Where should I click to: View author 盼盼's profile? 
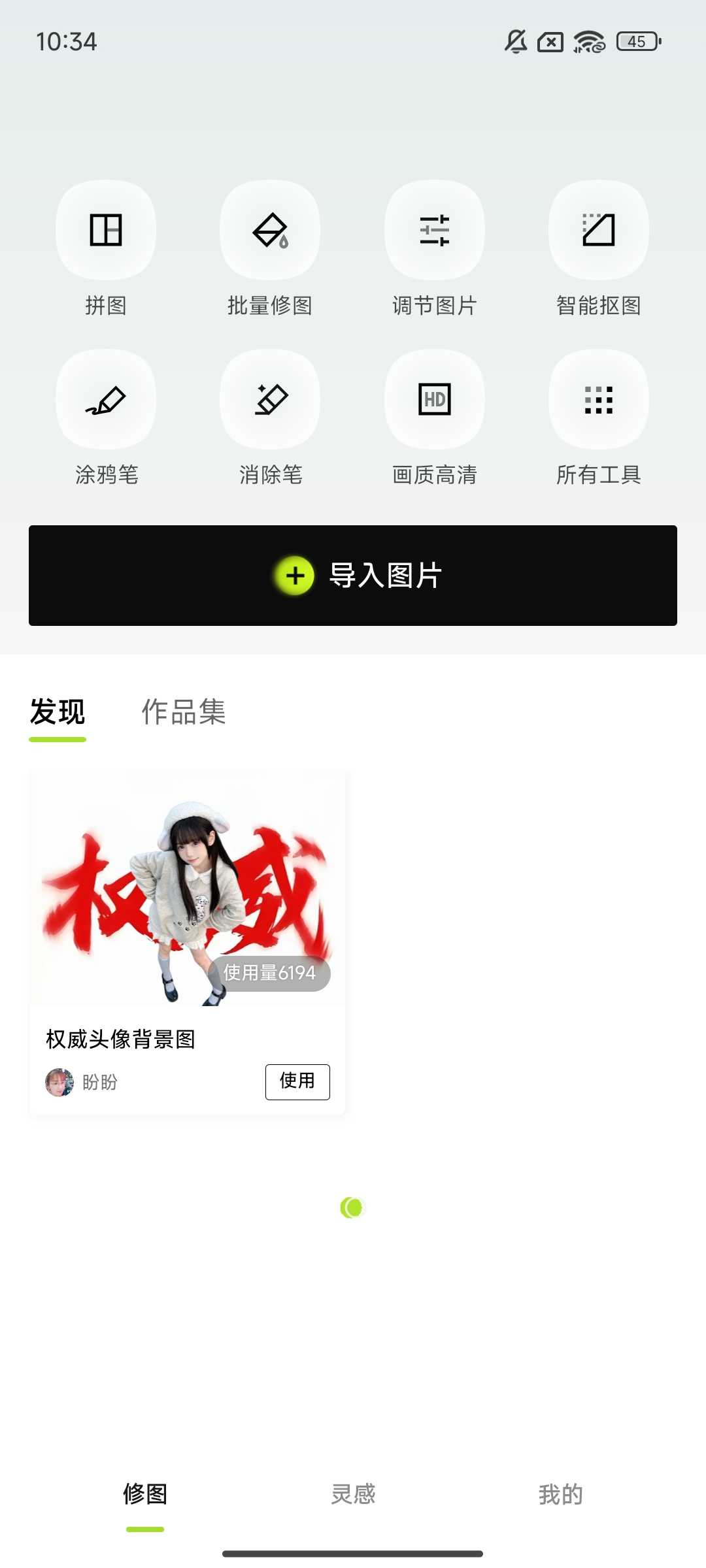(x=82, y=1083)
